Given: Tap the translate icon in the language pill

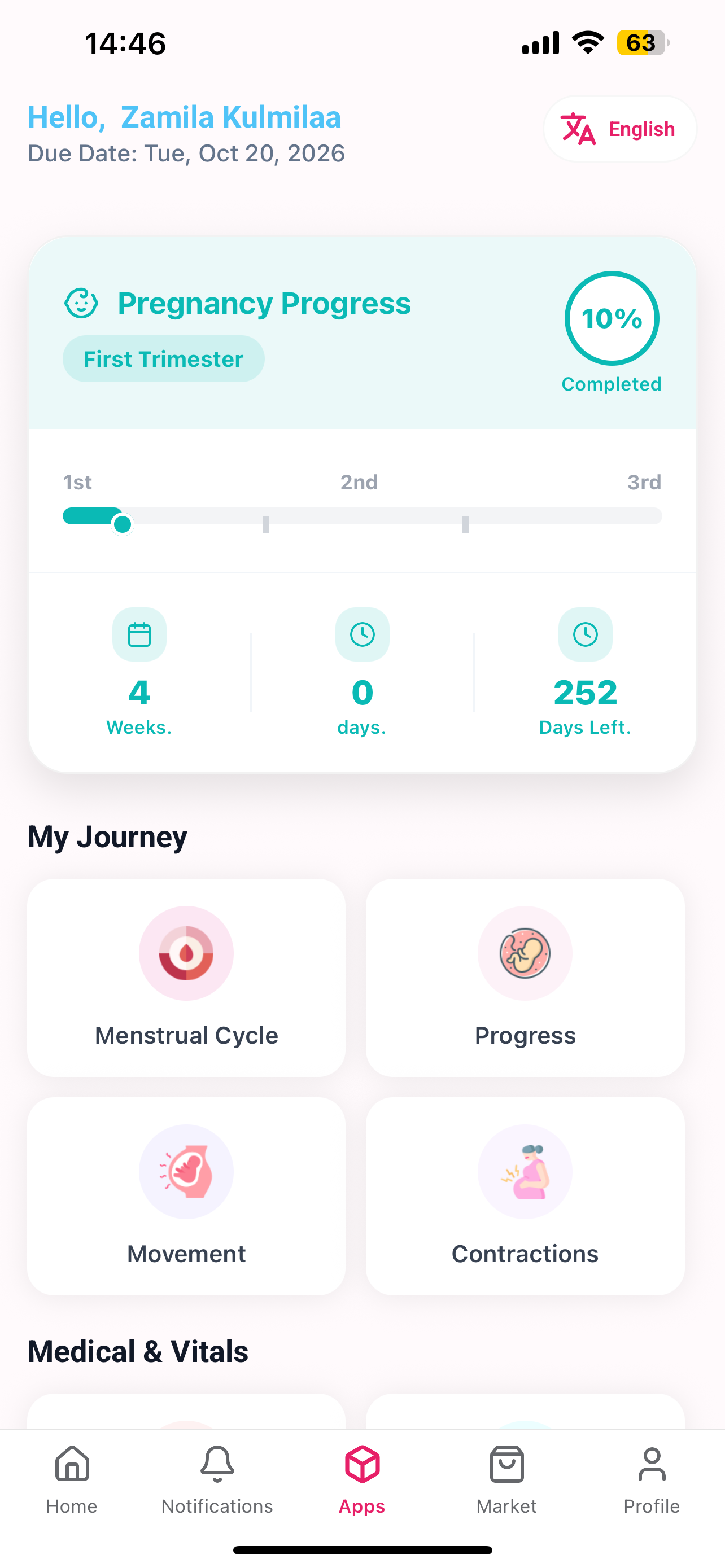Looking at the screenshot, I should click(578, 129).
